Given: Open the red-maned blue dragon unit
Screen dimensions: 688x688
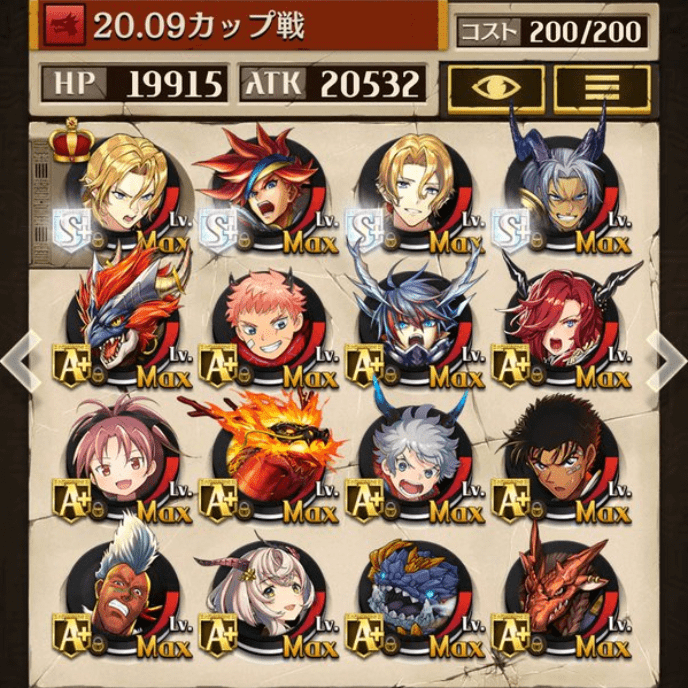Looking at the screenshot, I should [x=125, y=322].
